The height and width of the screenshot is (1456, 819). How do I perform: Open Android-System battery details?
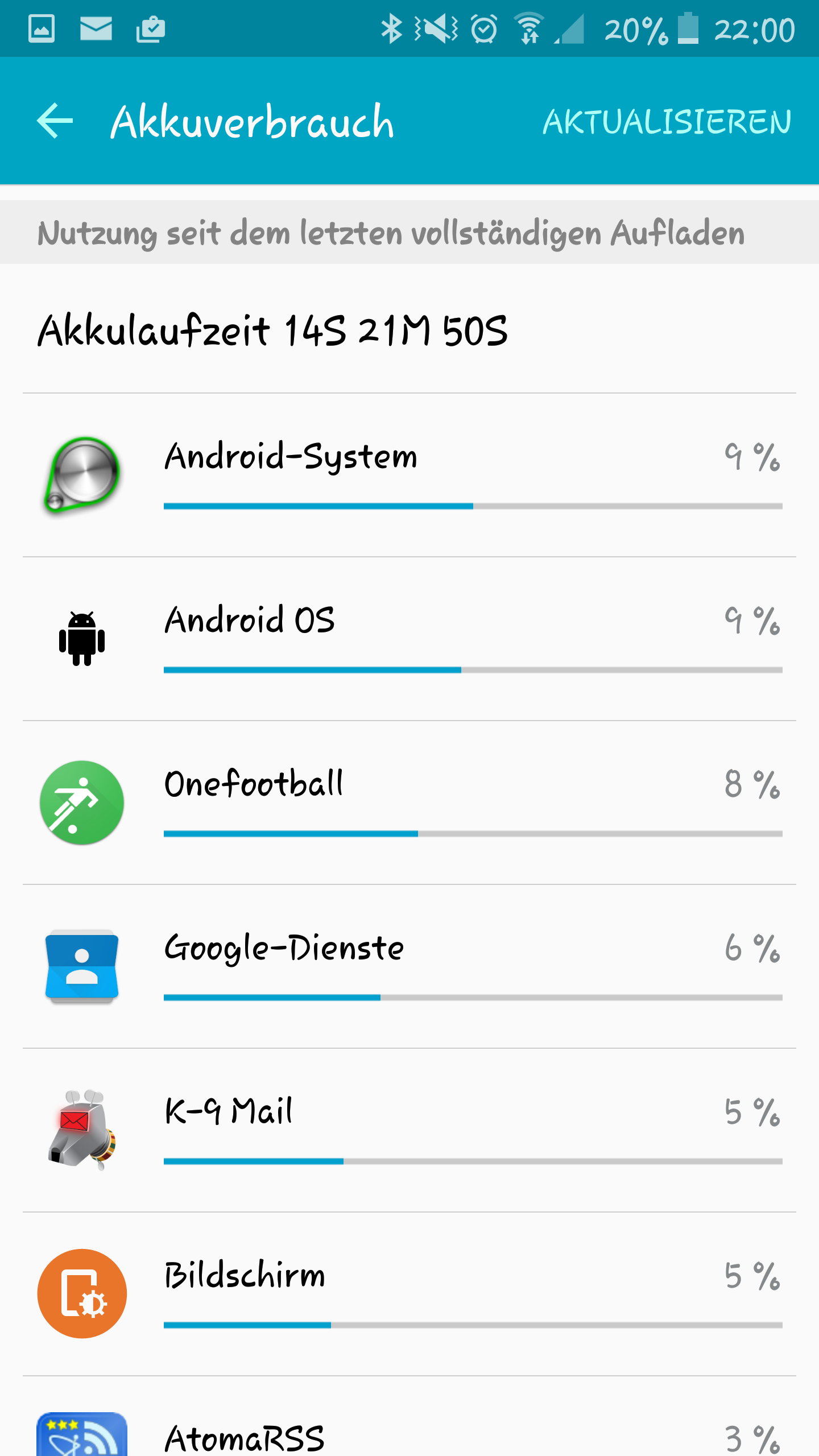coord(409,475)
